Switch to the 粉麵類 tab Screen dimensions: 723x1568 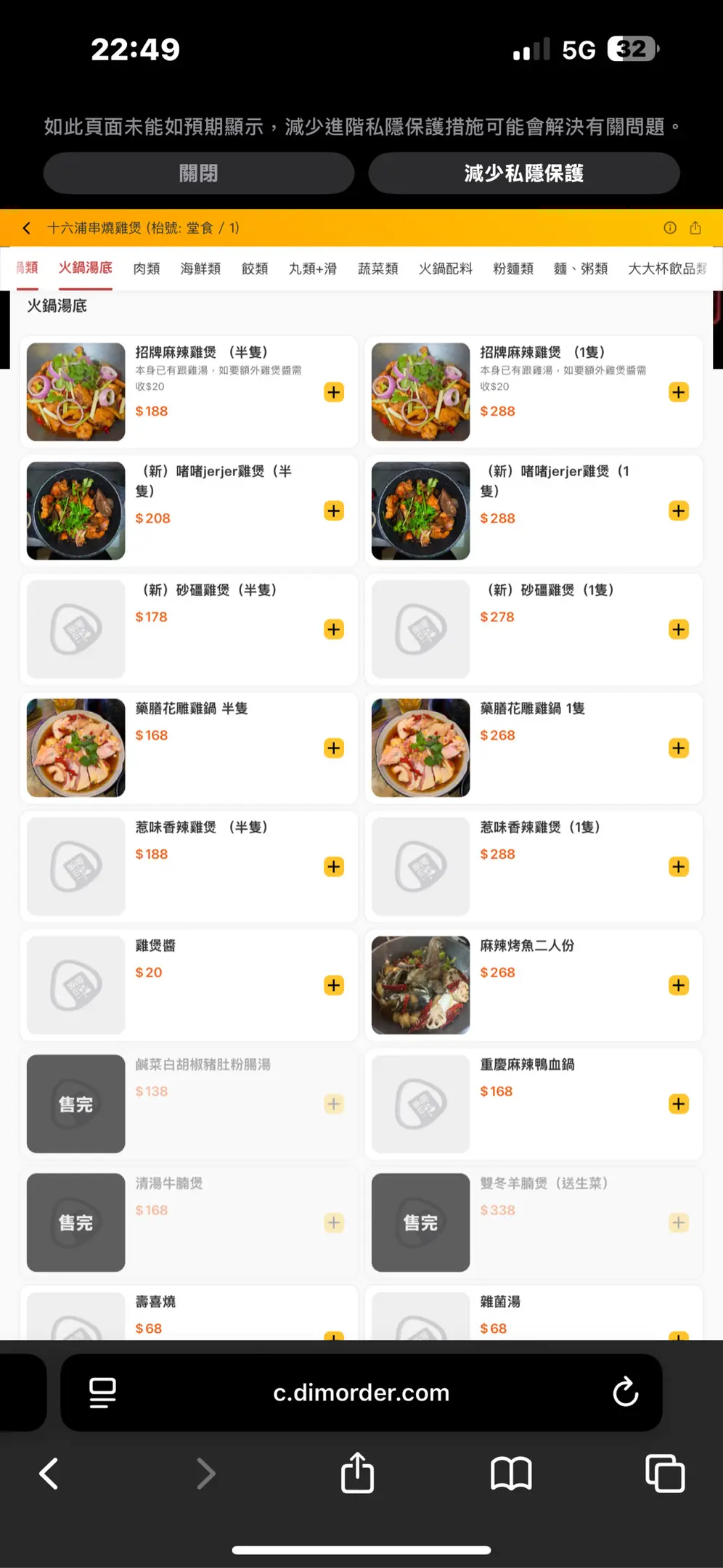[x=512, y=269]
